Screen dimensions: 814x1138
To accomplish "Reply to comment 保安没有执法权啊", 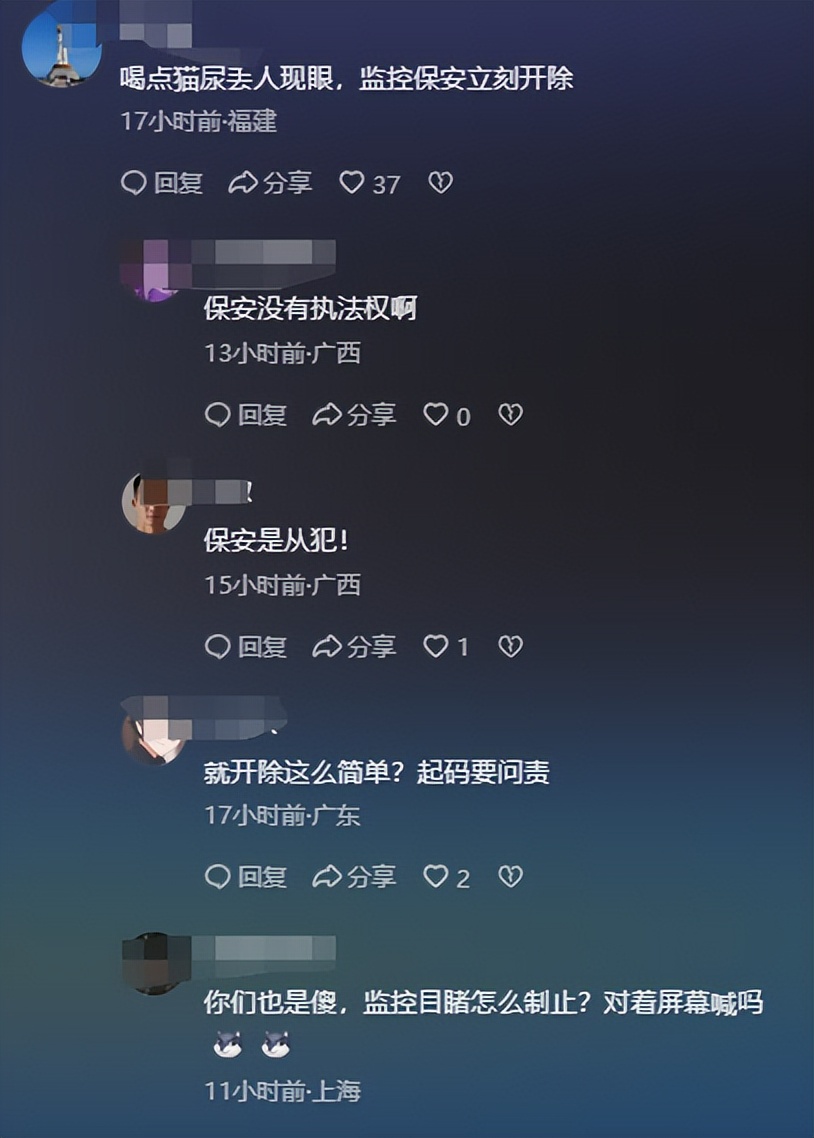I will [x=246, y=415].
